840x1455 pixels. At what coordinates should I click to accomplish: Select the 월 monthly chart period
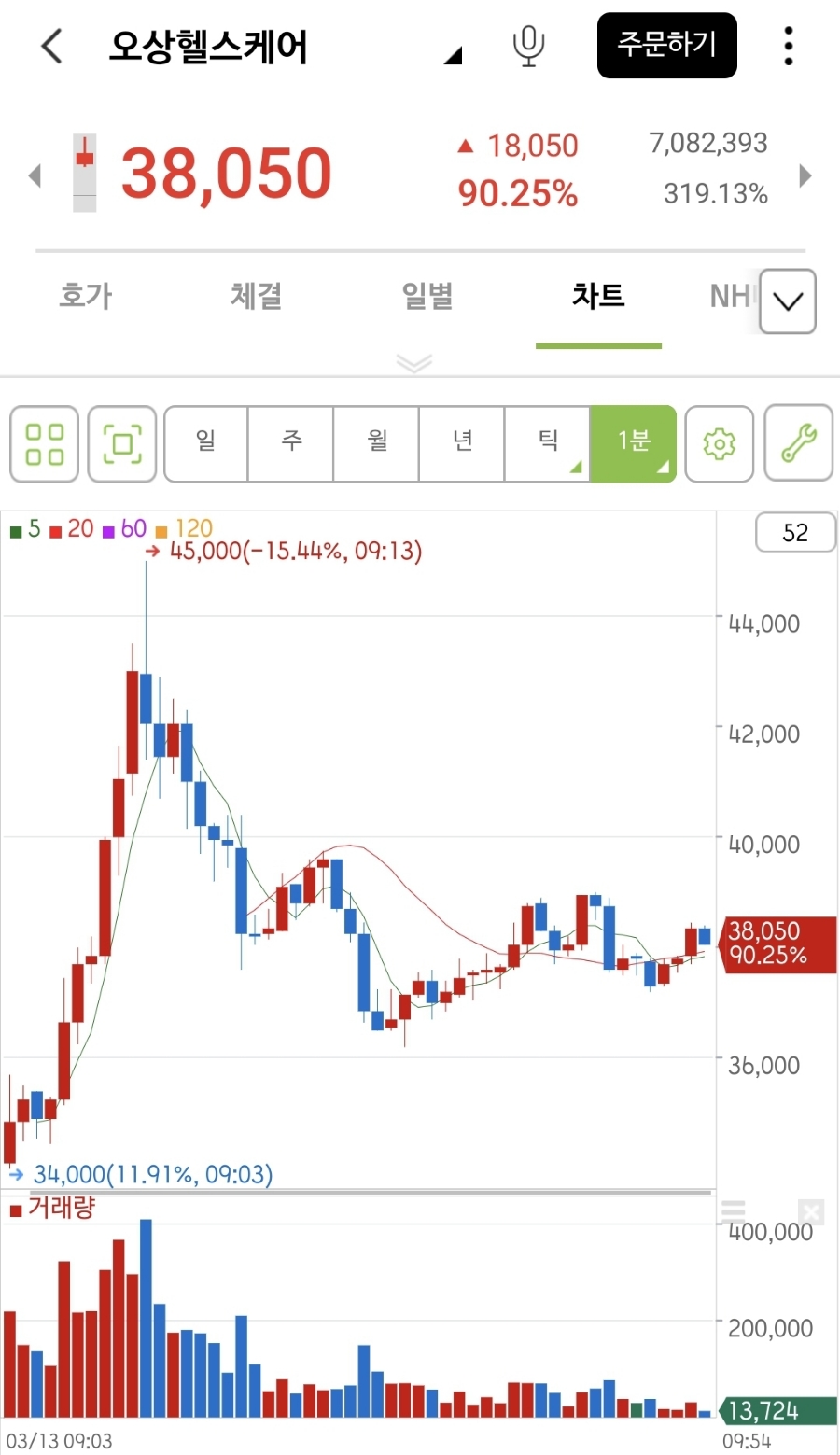point(377,443)
